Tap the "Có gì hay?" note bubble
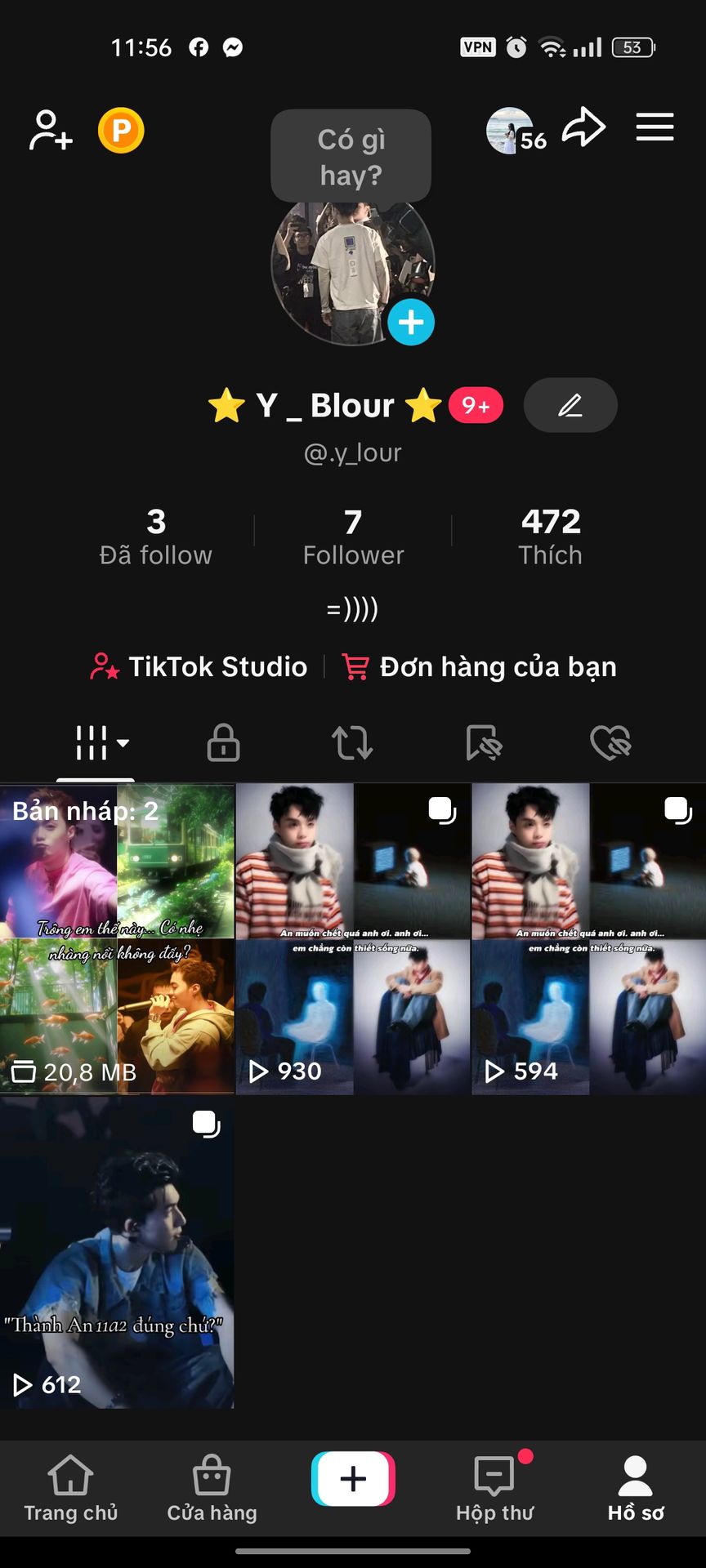The height and width of the screenshot is (1568, 706). [x=351, y=157]
